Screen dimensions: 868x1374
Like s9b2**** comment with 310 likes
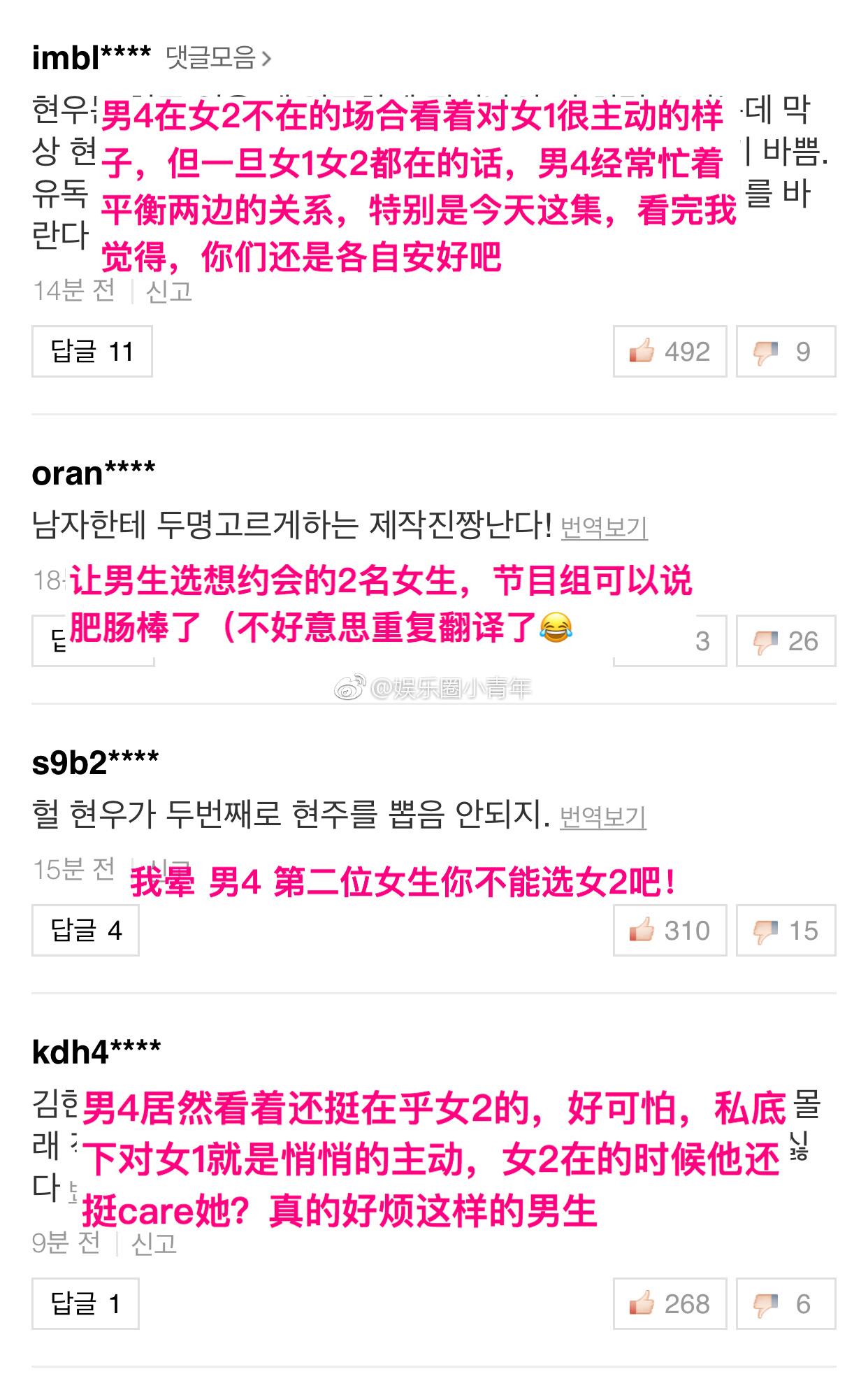click(x=670, y=930)
